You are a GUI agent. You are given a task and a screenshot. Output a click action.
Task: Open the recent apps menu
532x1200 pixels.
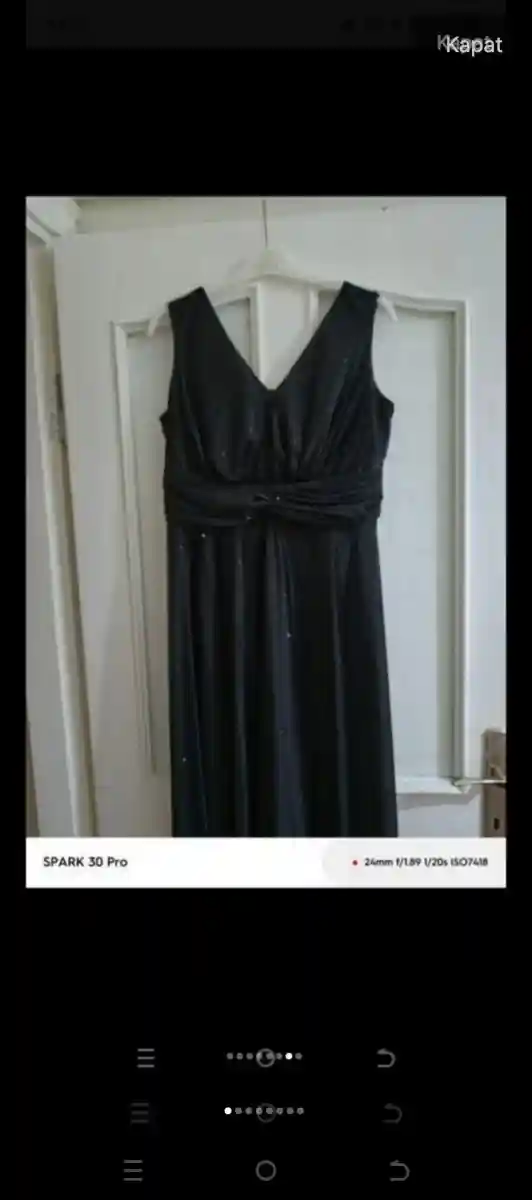(x=133, y=1170)
